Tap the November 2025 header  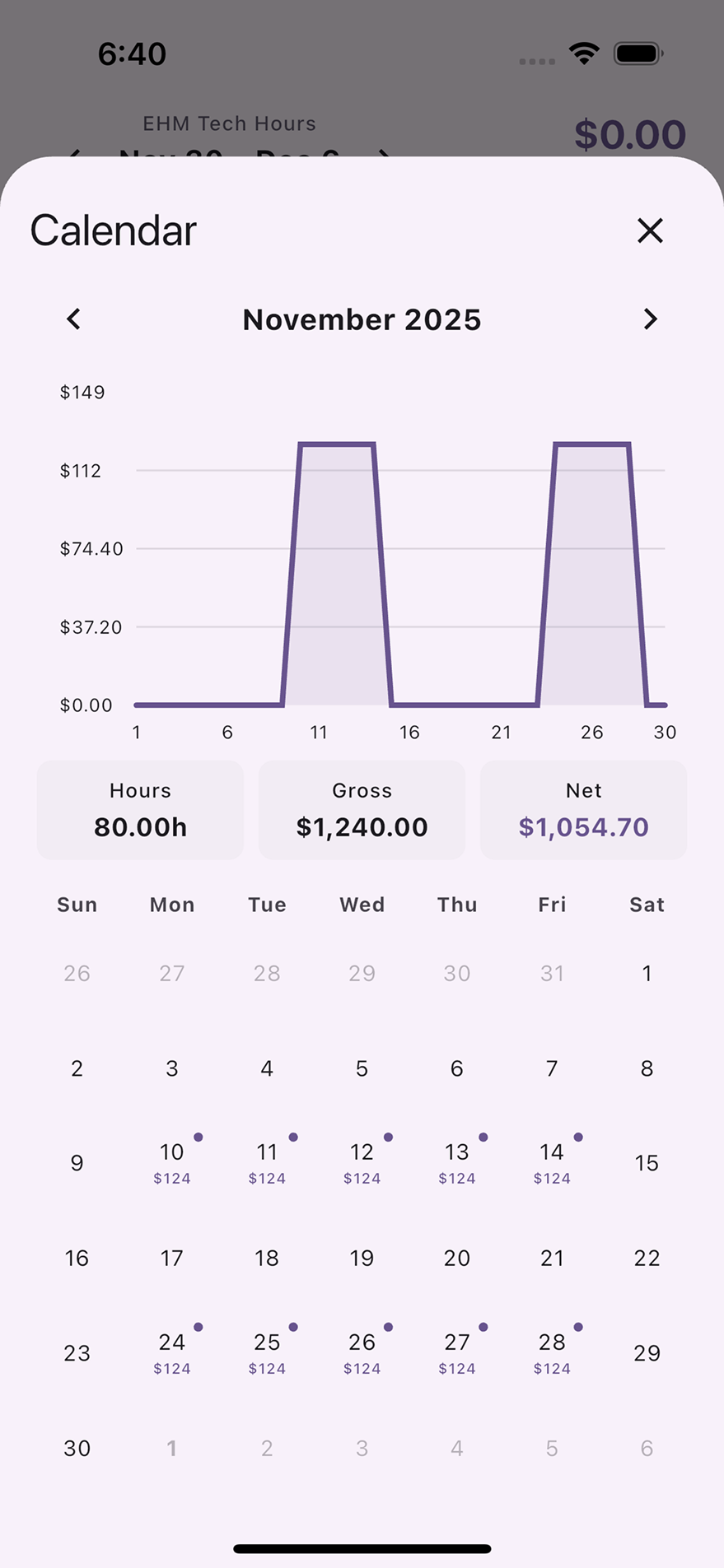362,319
